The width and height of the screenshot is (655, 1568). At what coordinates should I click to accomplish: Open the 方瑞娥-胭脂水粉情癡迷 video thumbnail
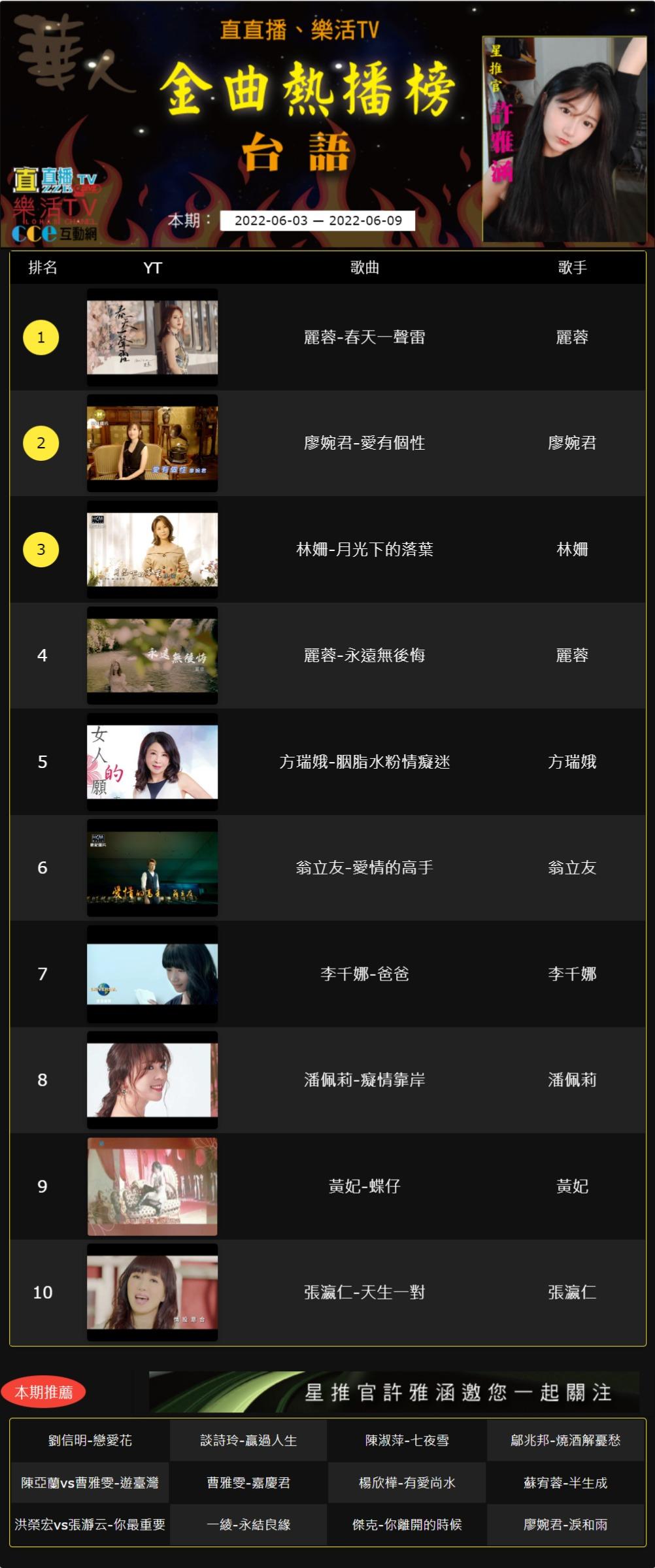click(x=152, y=762)
